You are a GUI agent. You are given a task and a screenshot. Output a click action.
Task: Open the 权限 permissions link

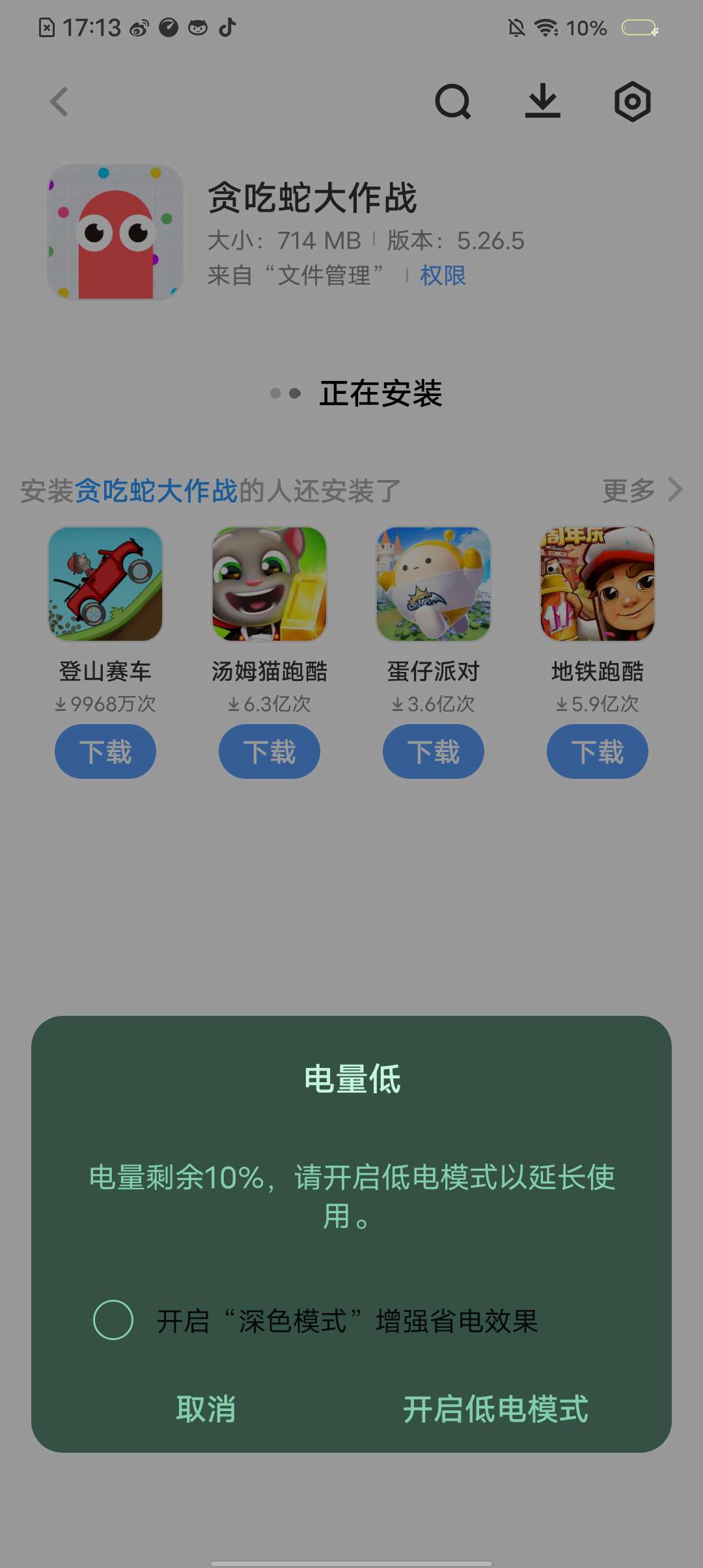[x=443, y=275]
